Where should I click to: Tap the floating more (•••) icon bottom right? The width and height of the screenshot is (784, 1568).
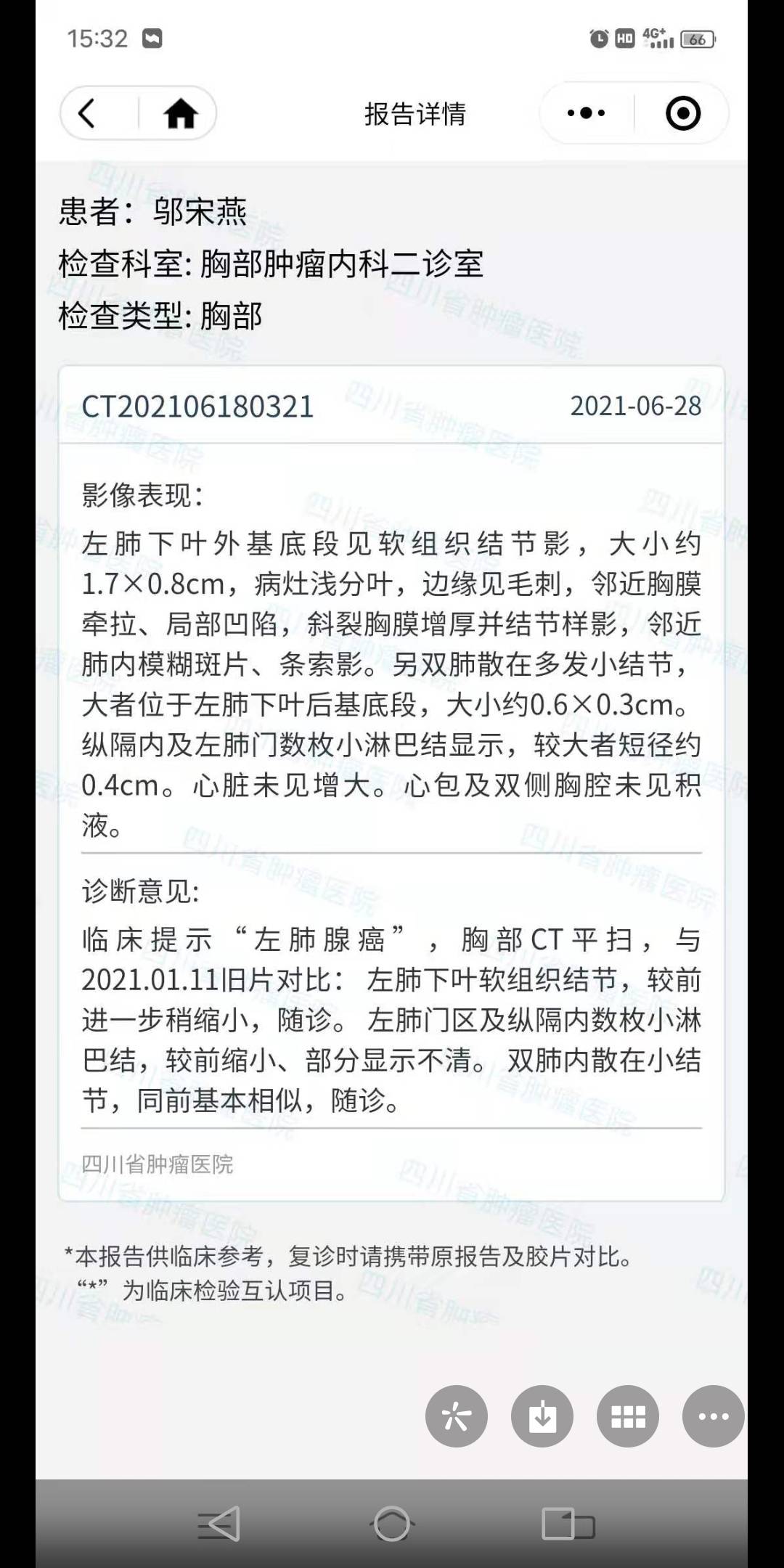(x=713, y=1416)
